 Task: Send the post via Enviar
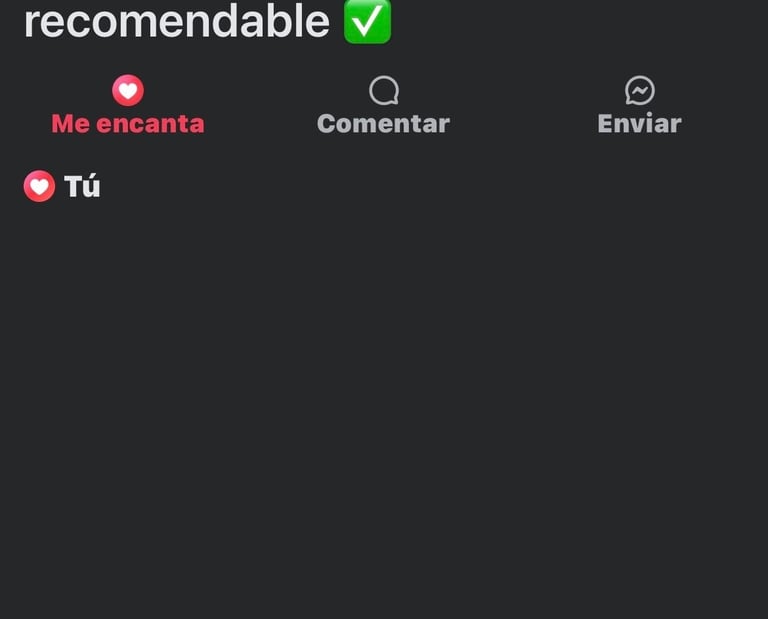[x=639, y=105]
